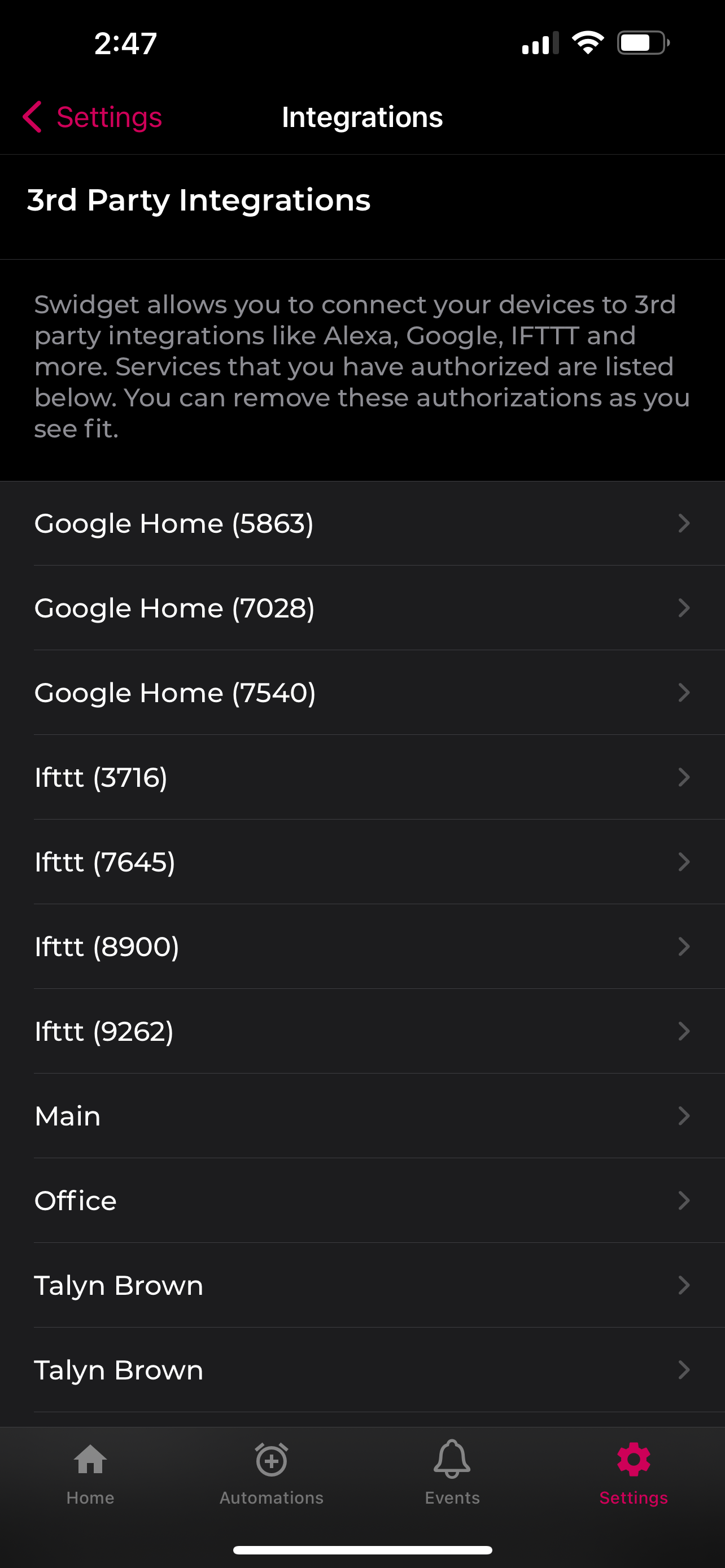The width and height of the screenshot is (725, 1568).
Task: Expand Google Home (5863) via its chevron
Action: coord(684,523)
